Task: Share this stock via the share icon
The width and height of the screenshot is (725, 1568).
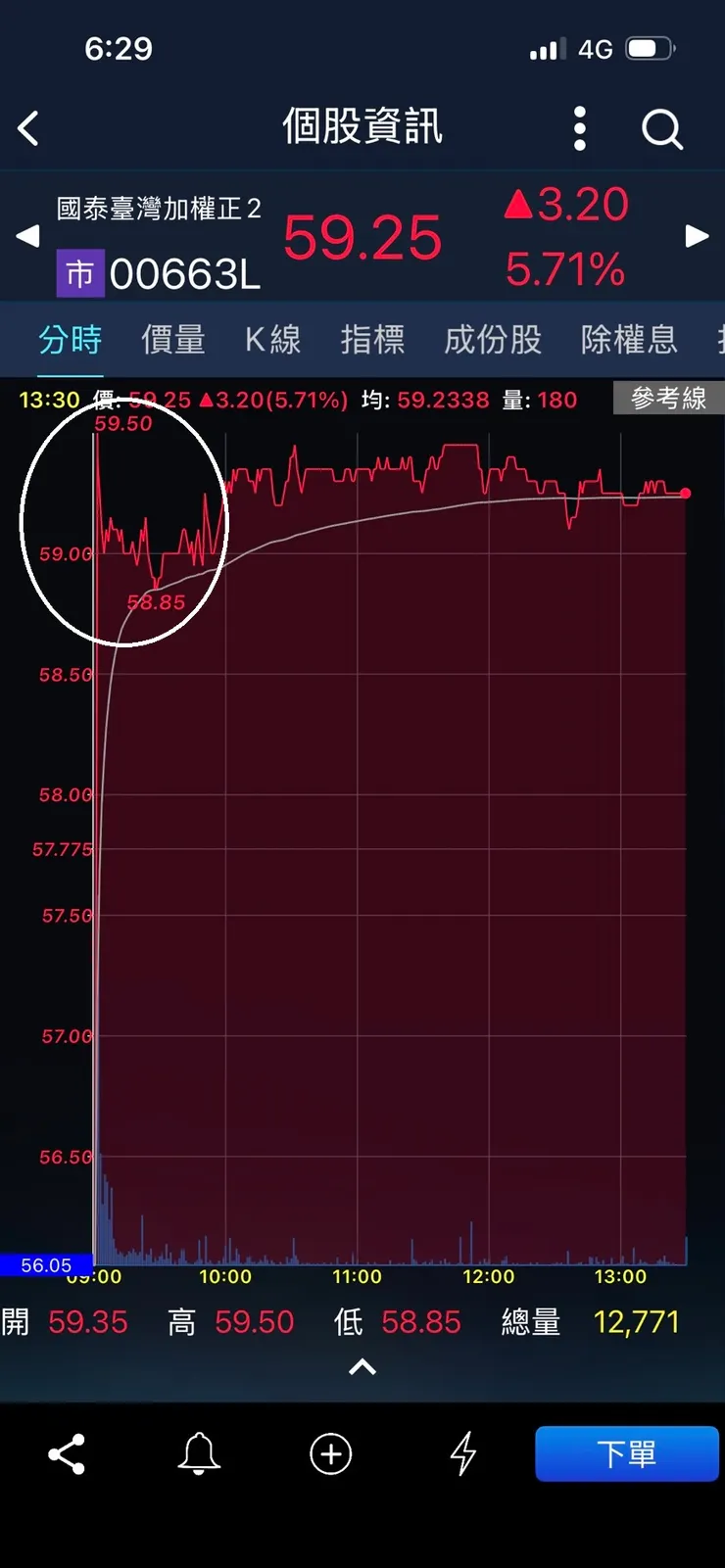Action: 67,1454
